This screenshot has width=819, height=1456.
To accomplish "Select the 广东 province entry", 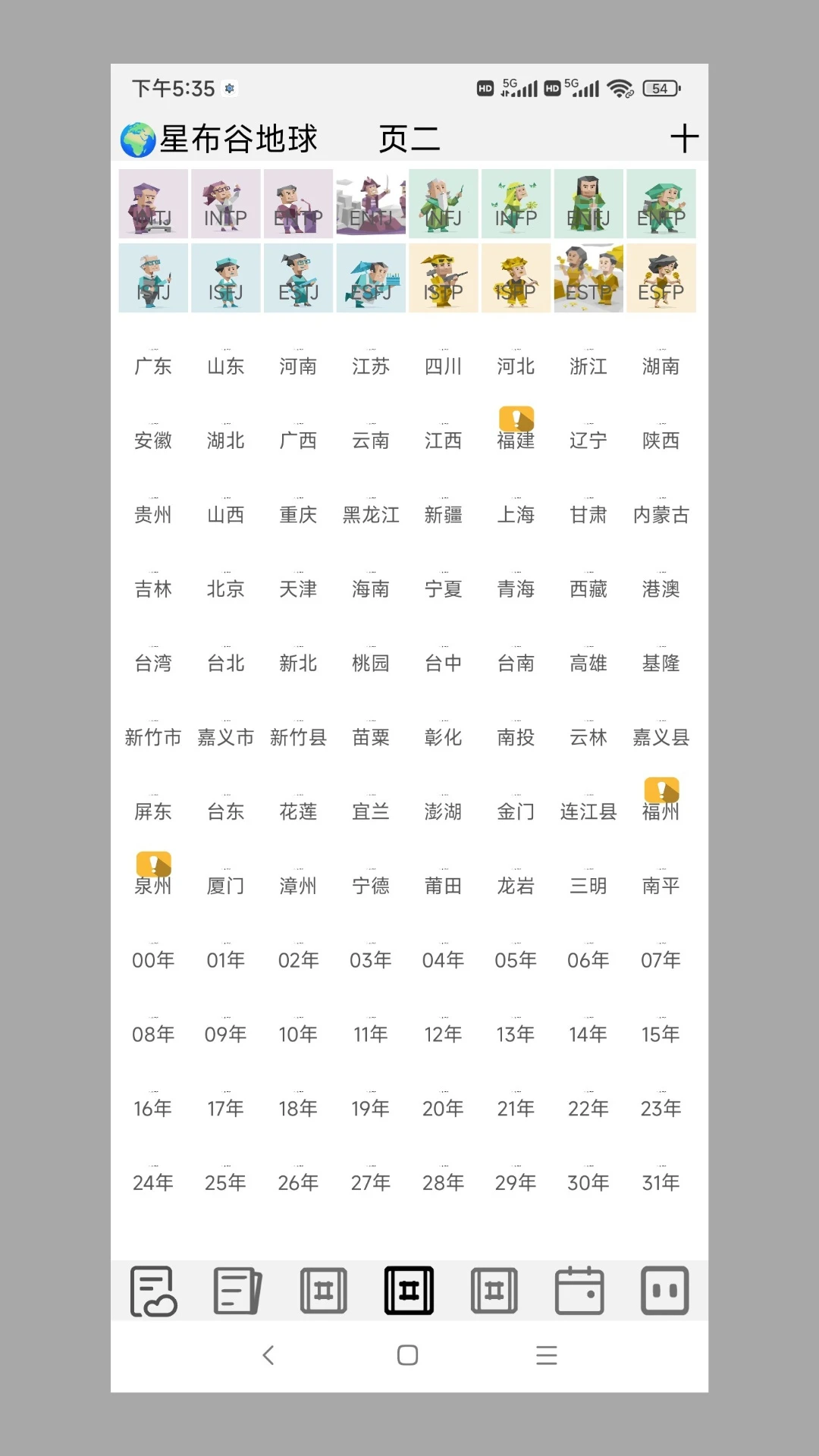I will point(152,366).
